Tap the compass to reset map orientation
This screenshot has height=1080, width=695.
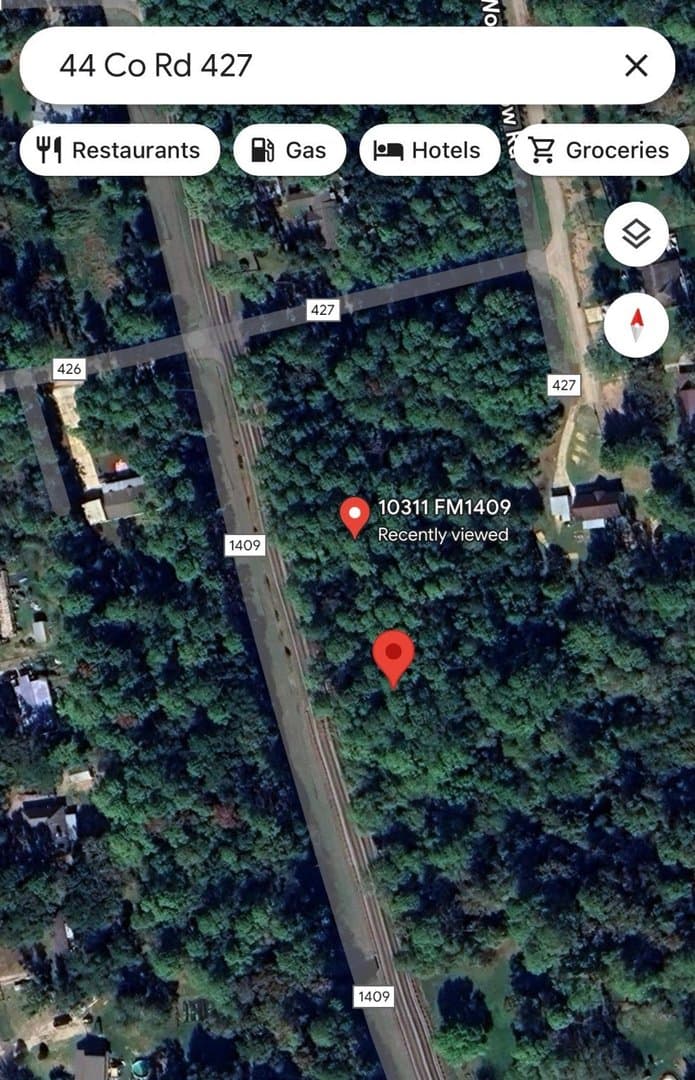[636, 325]
